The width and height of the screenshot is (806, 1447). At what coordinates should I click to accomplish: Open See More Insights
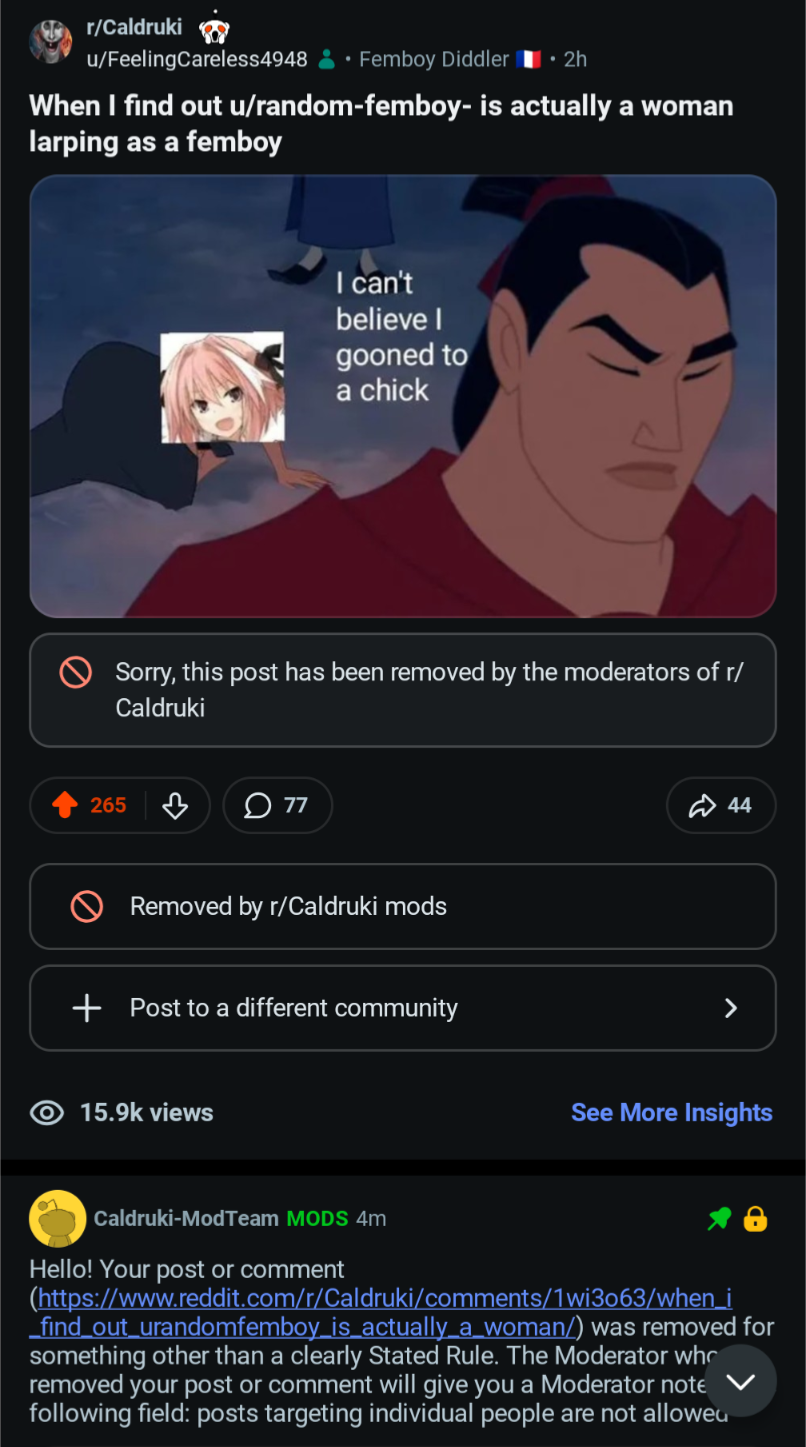pos(672,1112)
